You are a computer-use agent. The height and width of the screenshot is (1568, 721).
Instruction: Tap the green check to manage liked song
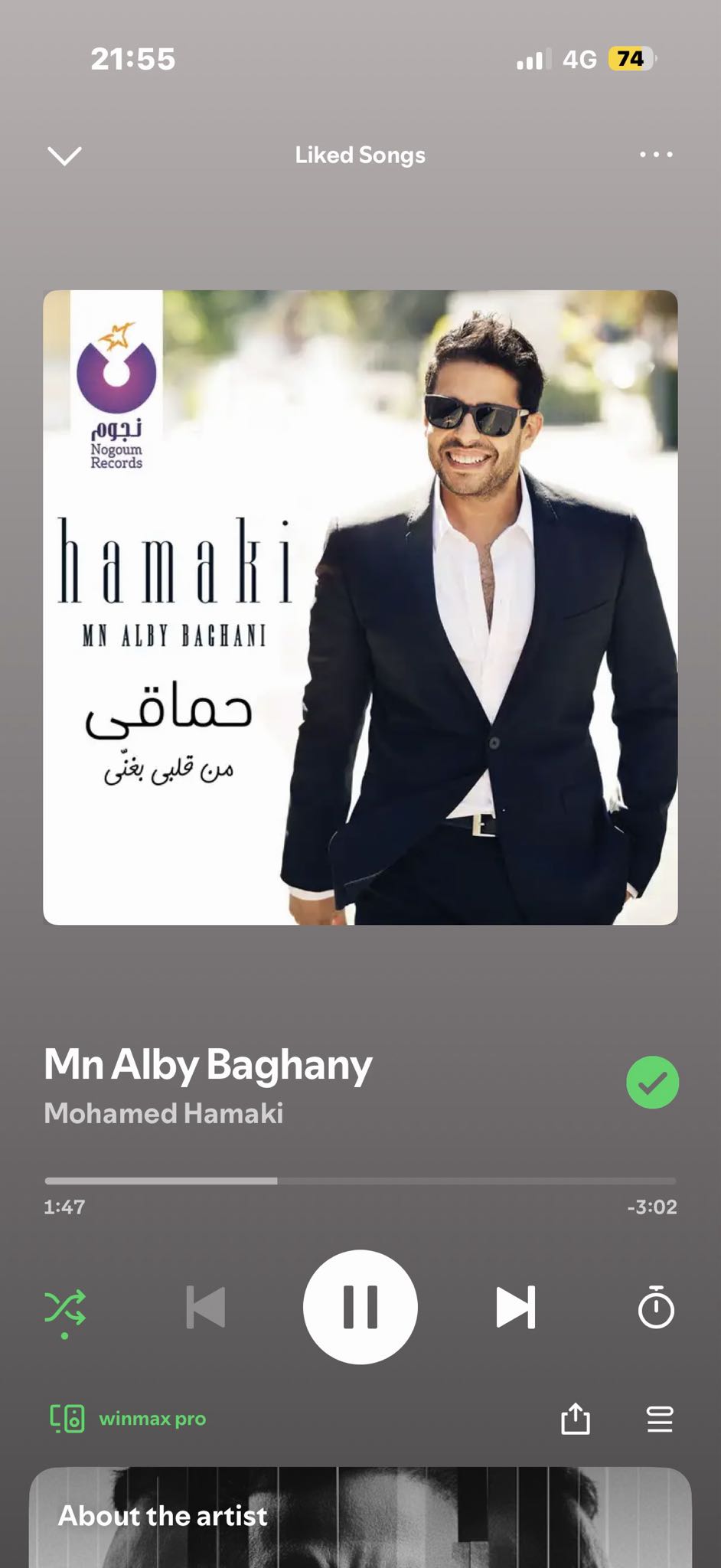tap(652, 1082)
